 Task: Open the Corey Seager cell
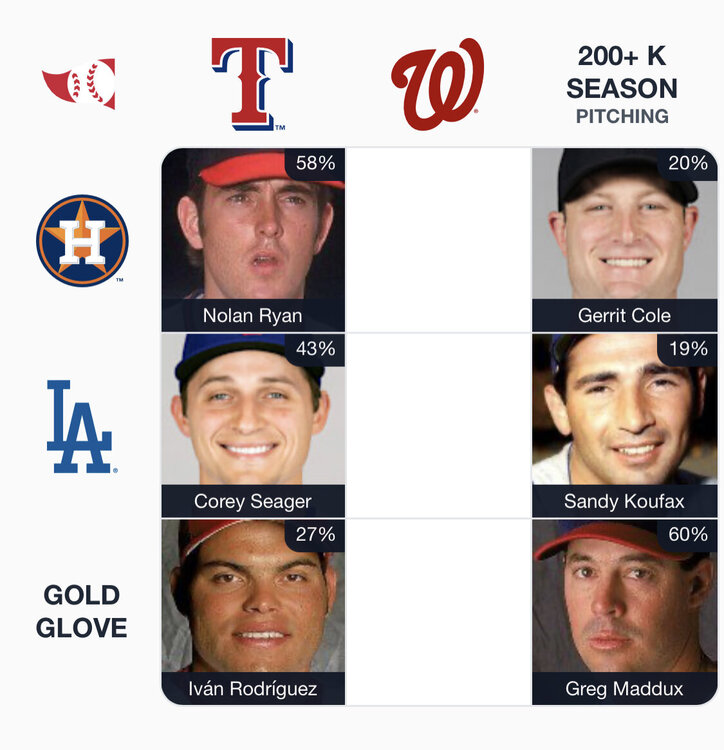(x=253, y=425)
